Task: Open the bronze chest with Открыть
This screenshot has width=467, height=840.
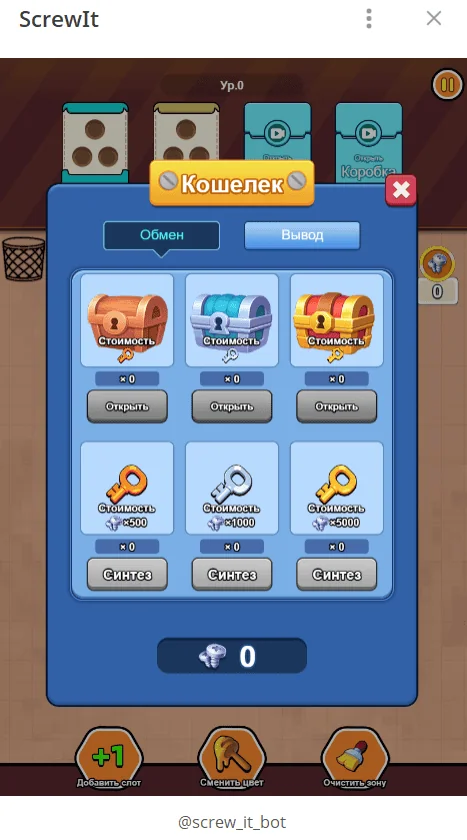Action: click(x=127, y=407)
